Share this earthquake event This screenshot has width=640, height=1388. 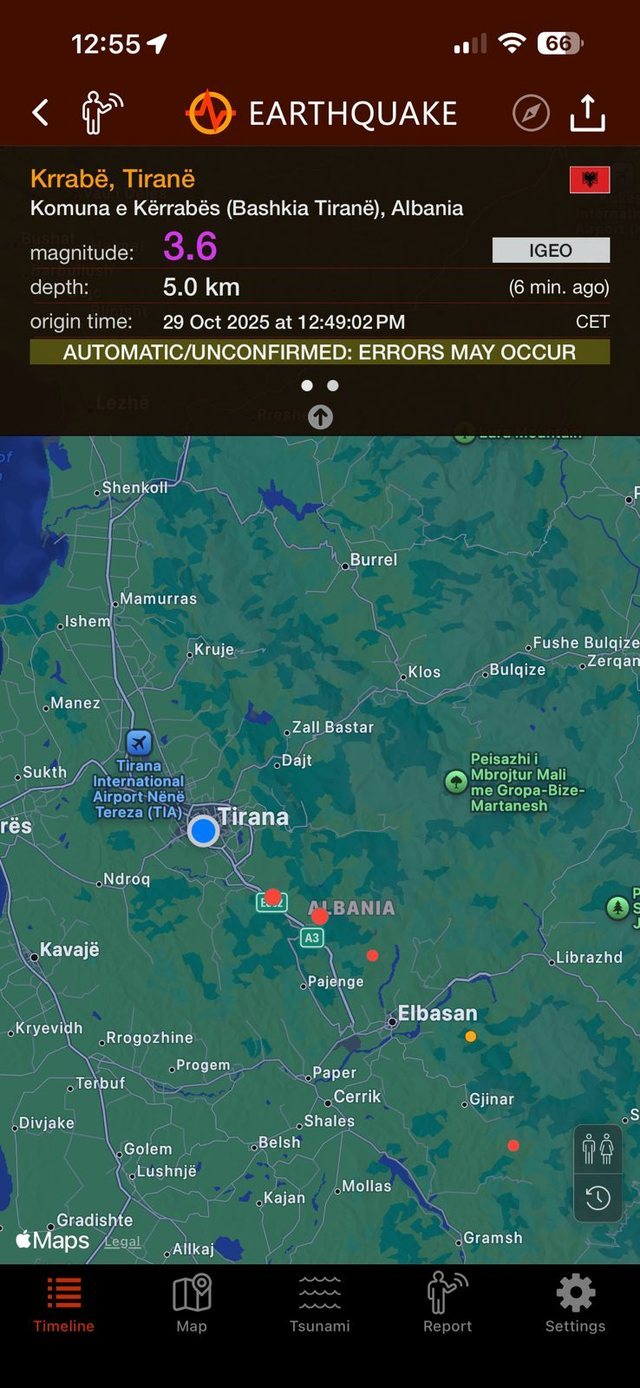pyautogui.click(x=588, y=113)
